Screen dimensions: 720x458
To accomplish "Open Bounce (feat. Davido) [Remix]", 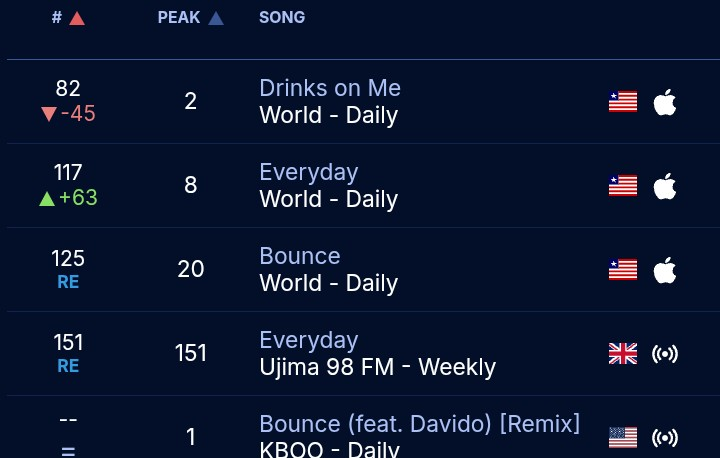I will 419,424.
